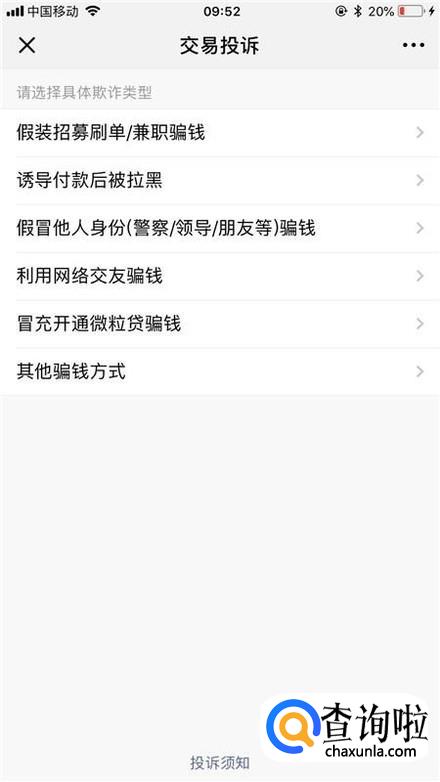Choose 诱导付款后被拉黑
The height and width of the screenshot is (782, 440).
(220, 181)
